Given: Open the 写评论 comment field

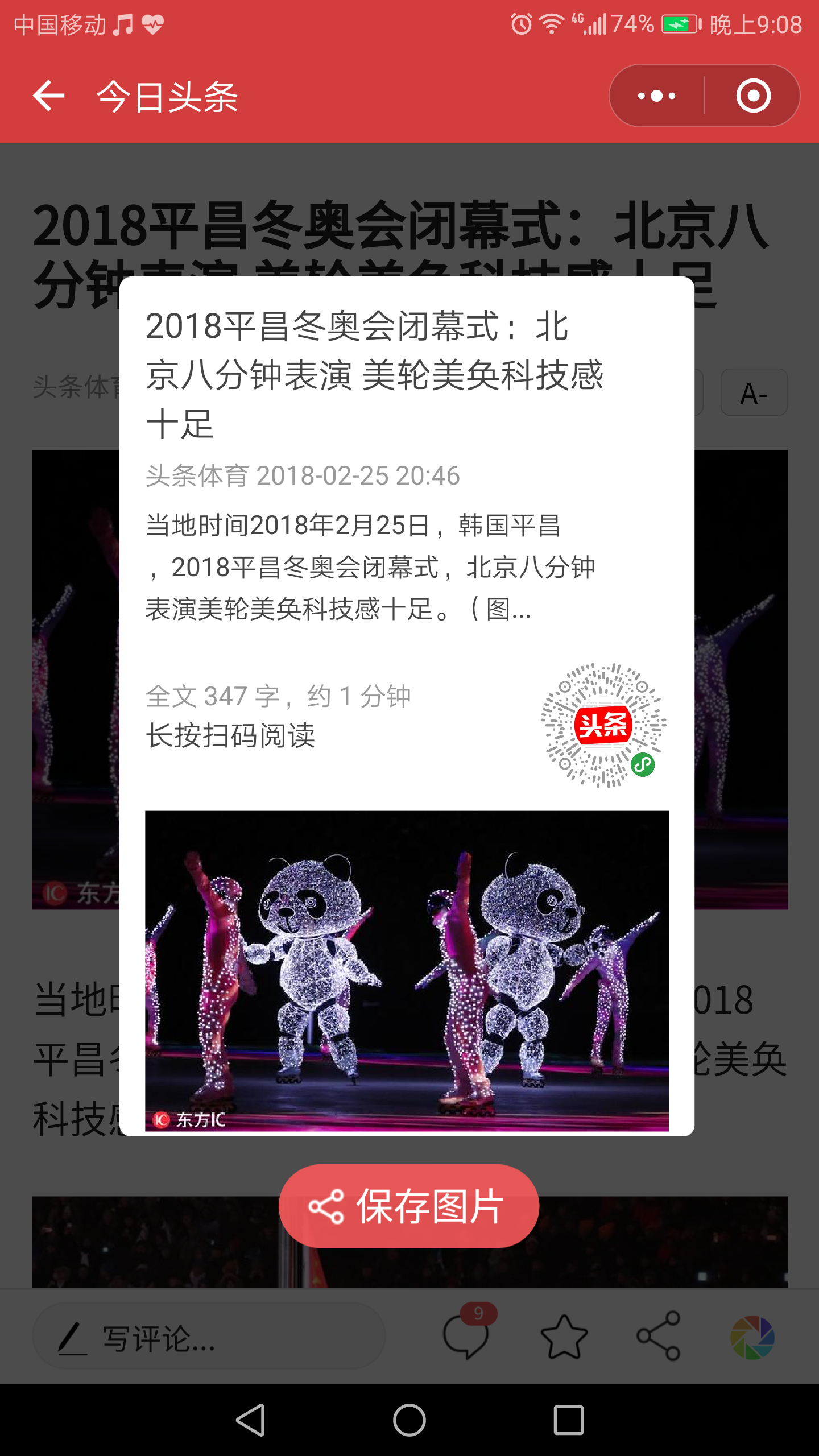Looking at the screenshot, I should 209,1337.
